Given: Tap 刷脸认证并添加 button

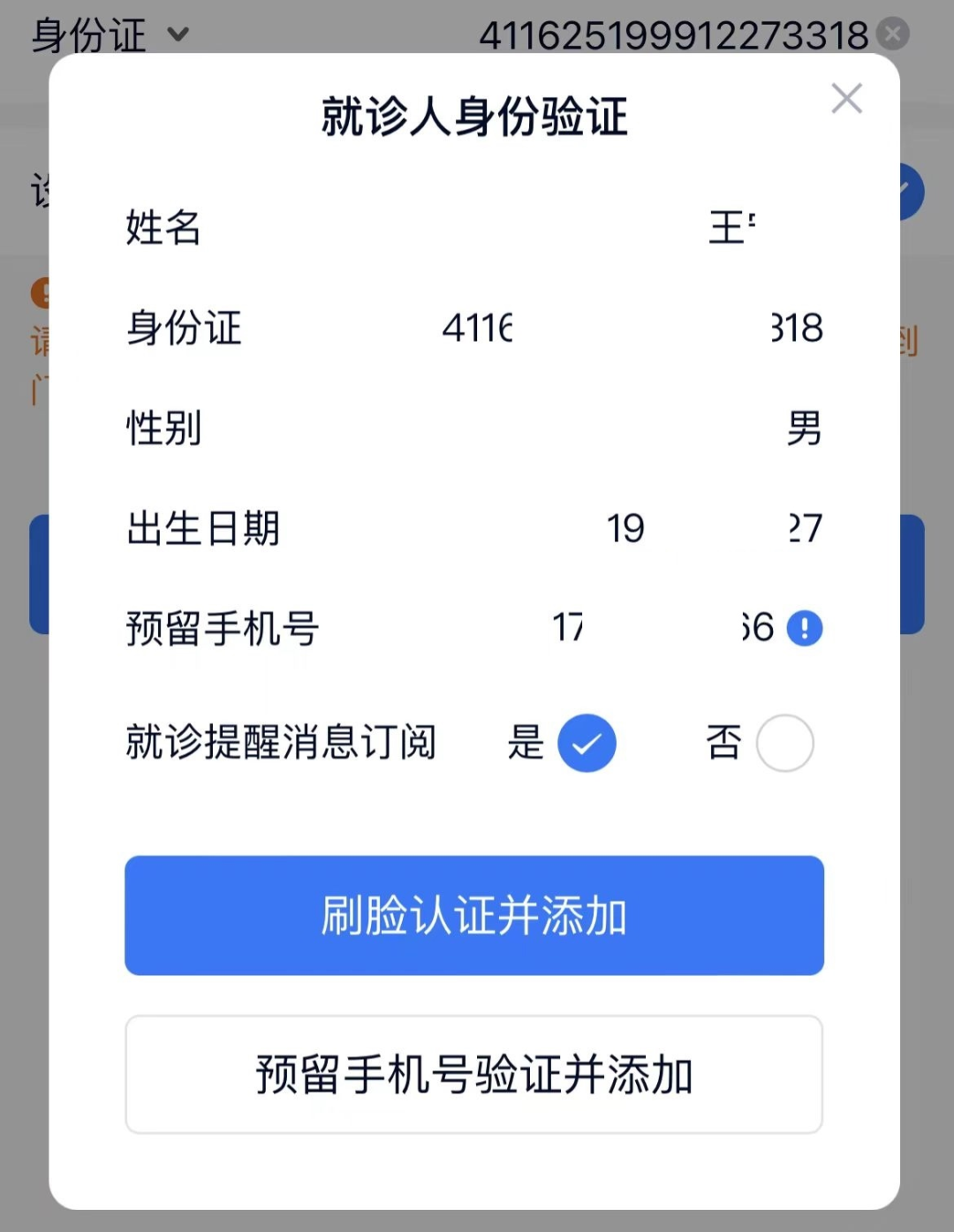Looking at the screenshot, I should point(474,915).
